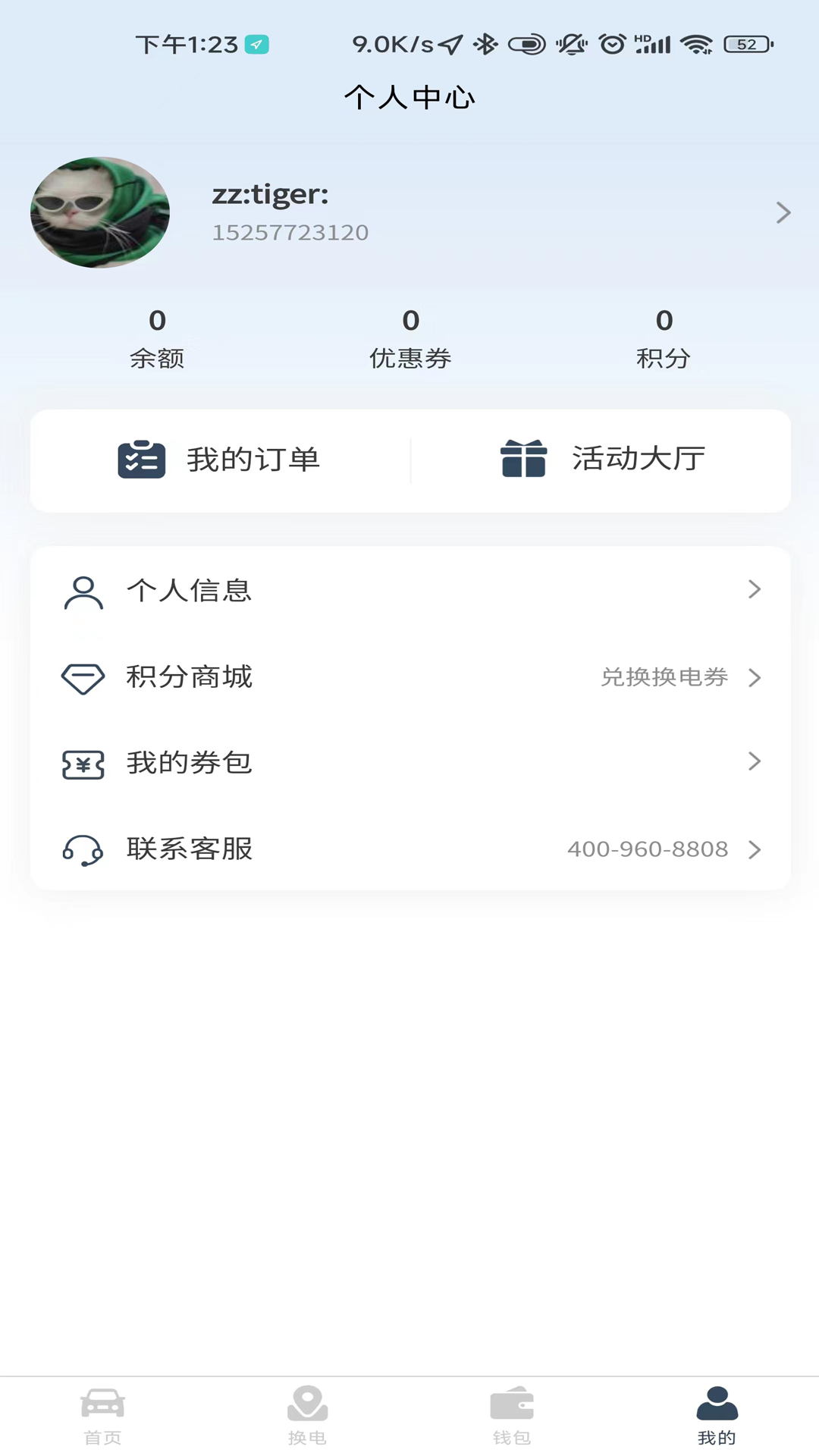The image size is (819, 1456).
Task: Expand 我的券包 row chevron
Action: pyautogui.click(x=755, y=761)
